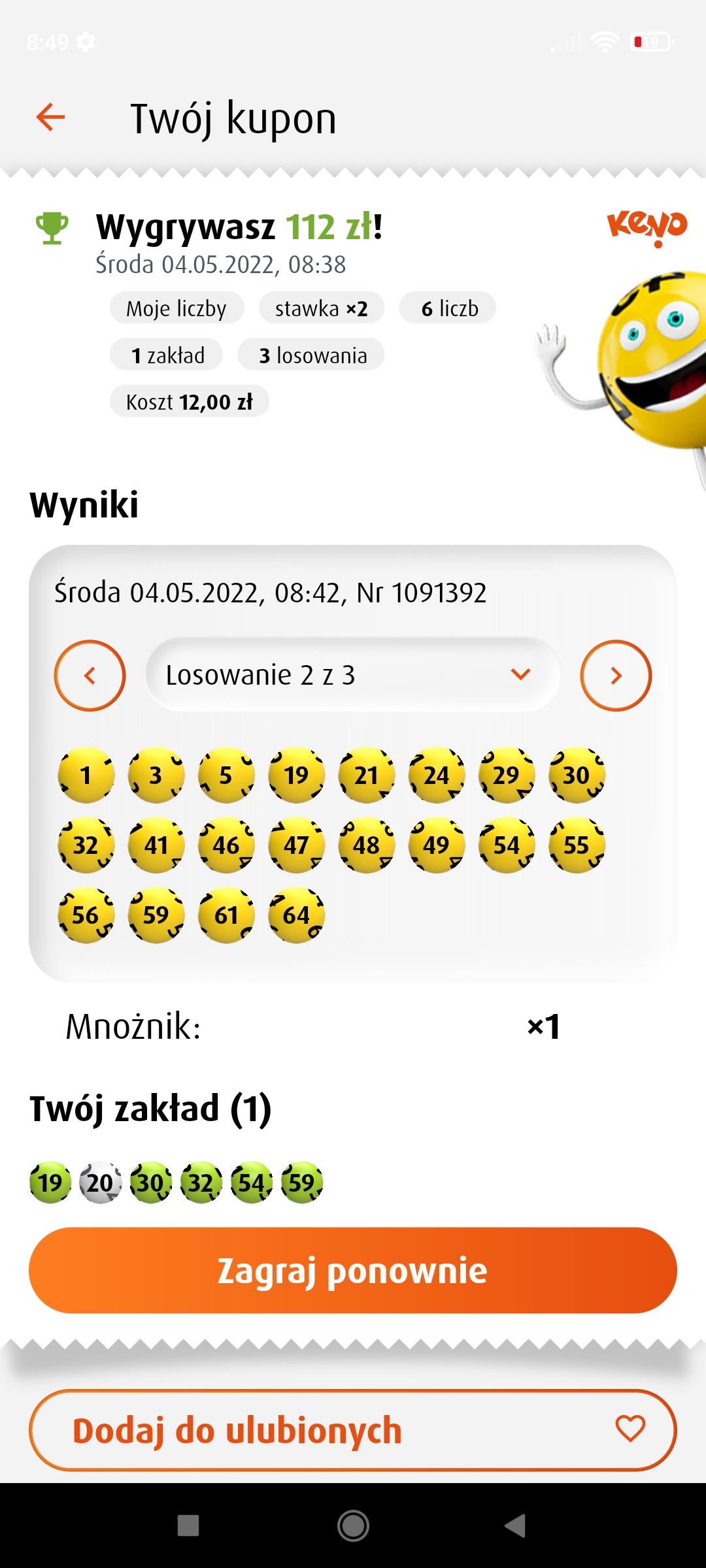
Task: Tap Zagraj ponownie to play again
Action: pyautogui.click(x=353, y=1271)
